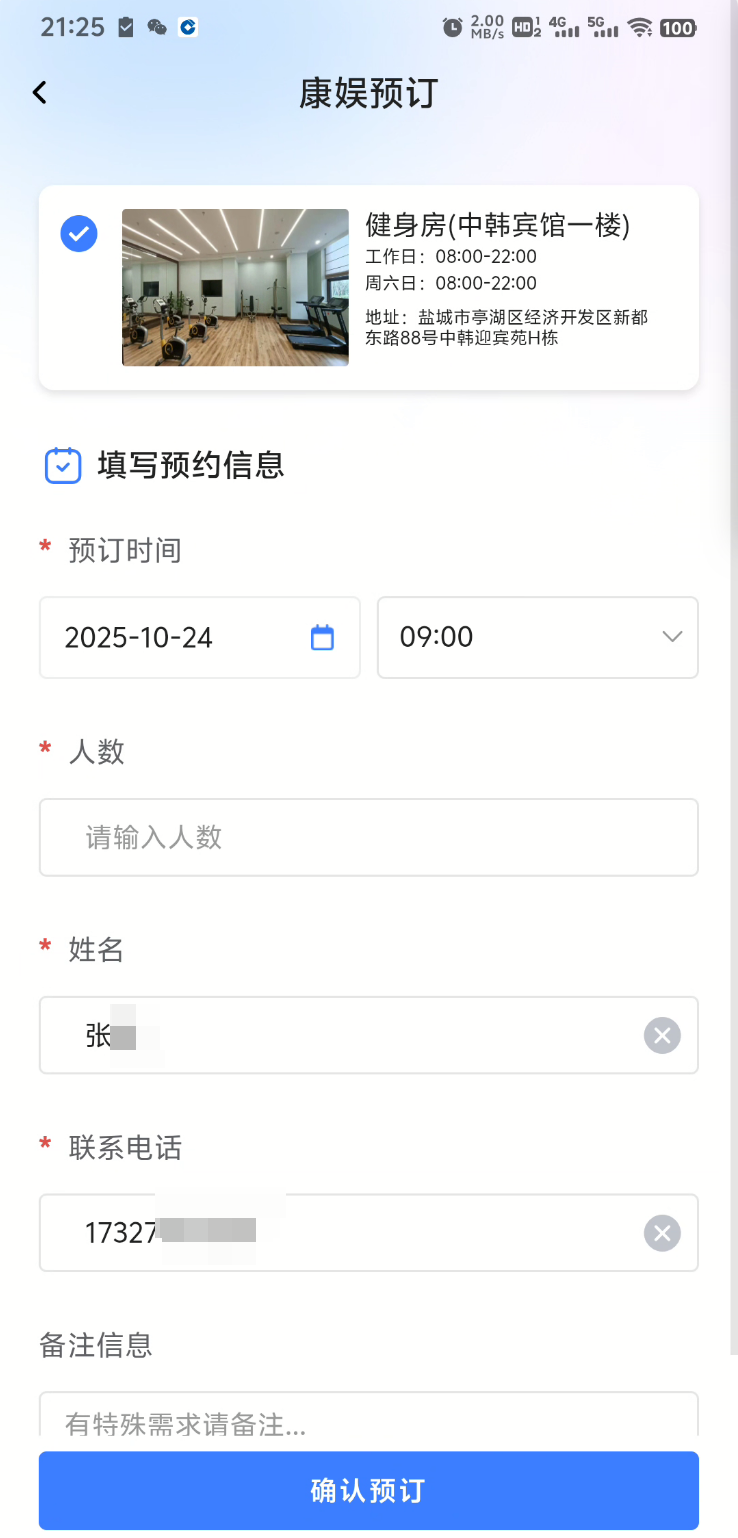The height and width of the screenshot is (1538, 738).
Task: Focus the 请输入人数 field
Action: pyautogui.click(x=368, y=837)
